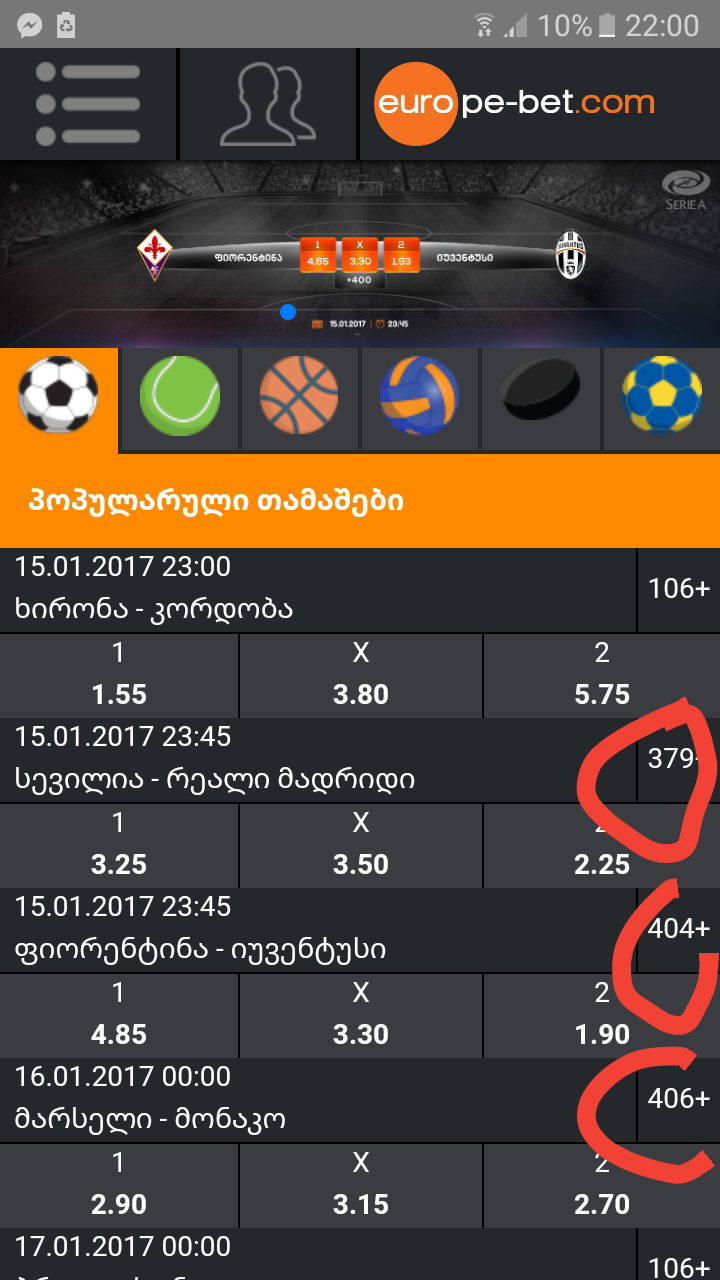Select home win odds 3.25
This screenshot has height=1280, width=720.
(119, 845)
